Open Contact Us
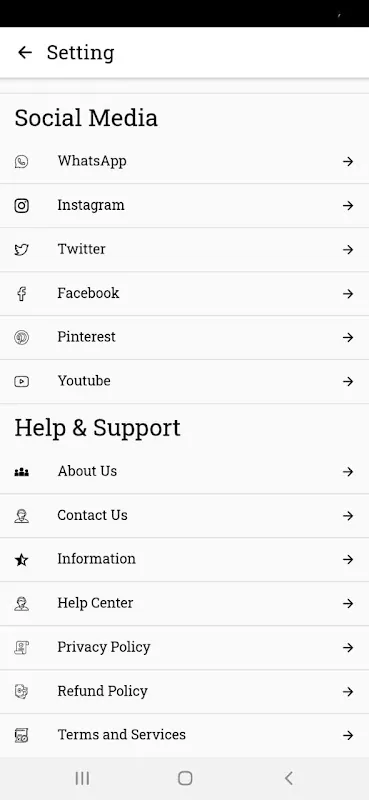 tap(184, 516)
